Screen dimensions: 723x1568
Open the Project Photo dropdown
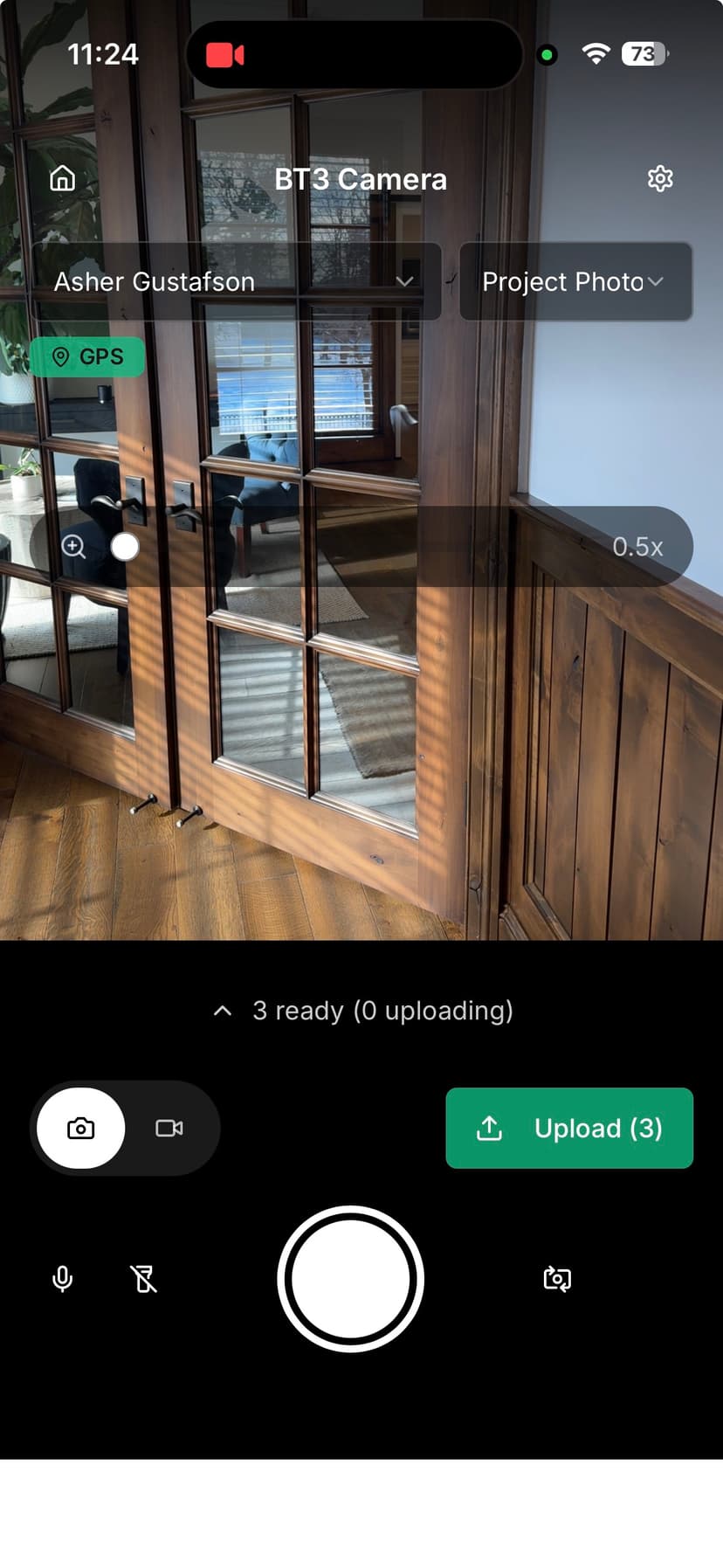575,281
